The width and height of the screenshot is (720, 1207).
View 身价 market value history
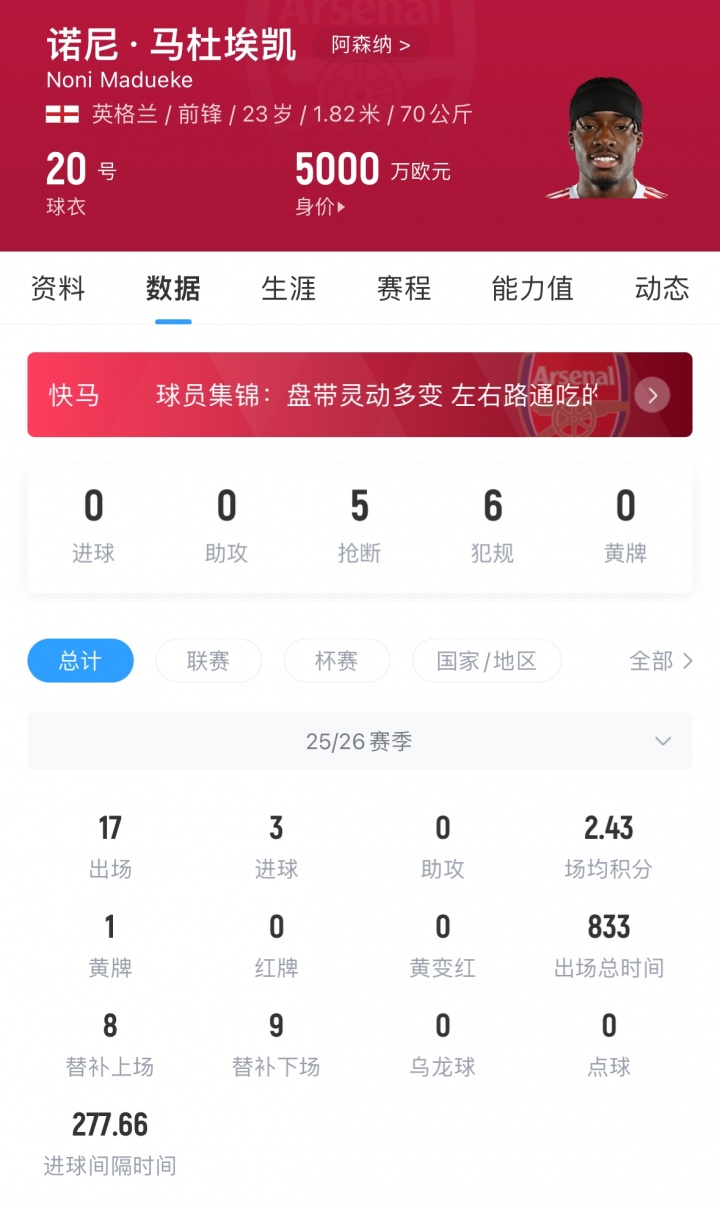point(321,207)
